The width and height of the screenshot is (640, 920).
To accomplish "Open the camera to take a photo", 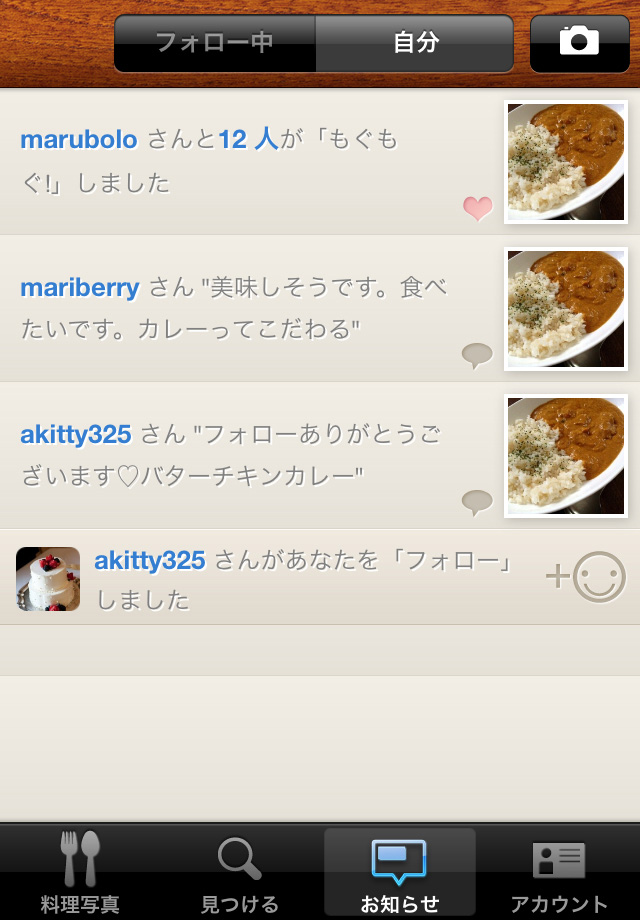I will [x=579, y=43].
